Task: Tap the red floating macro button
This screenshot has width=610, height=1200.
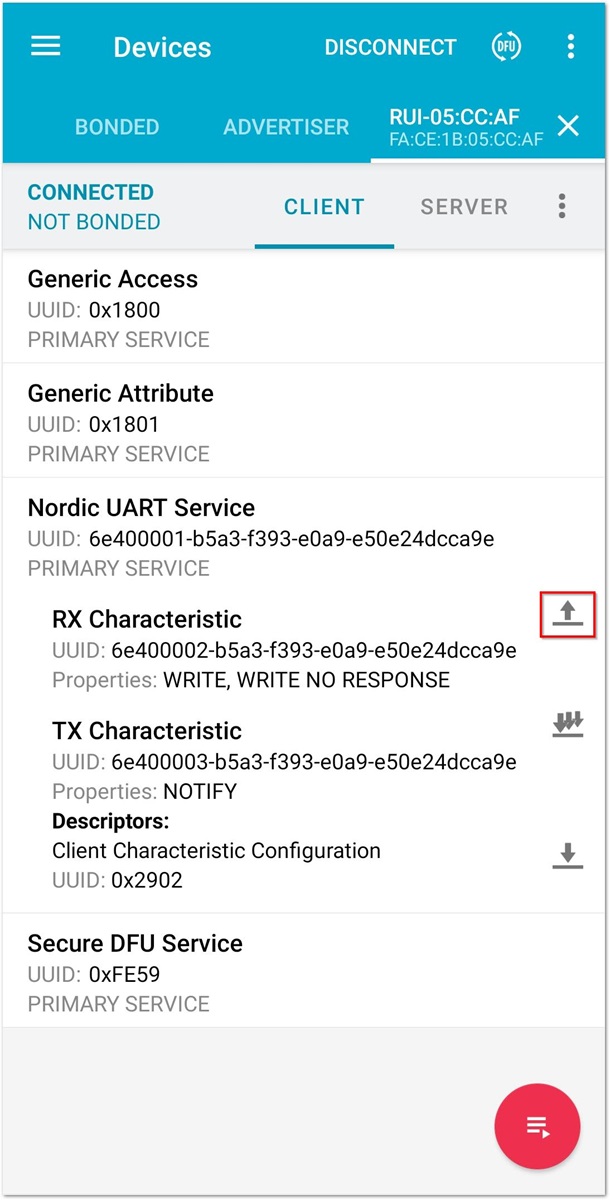Action: coord(538,1126)
